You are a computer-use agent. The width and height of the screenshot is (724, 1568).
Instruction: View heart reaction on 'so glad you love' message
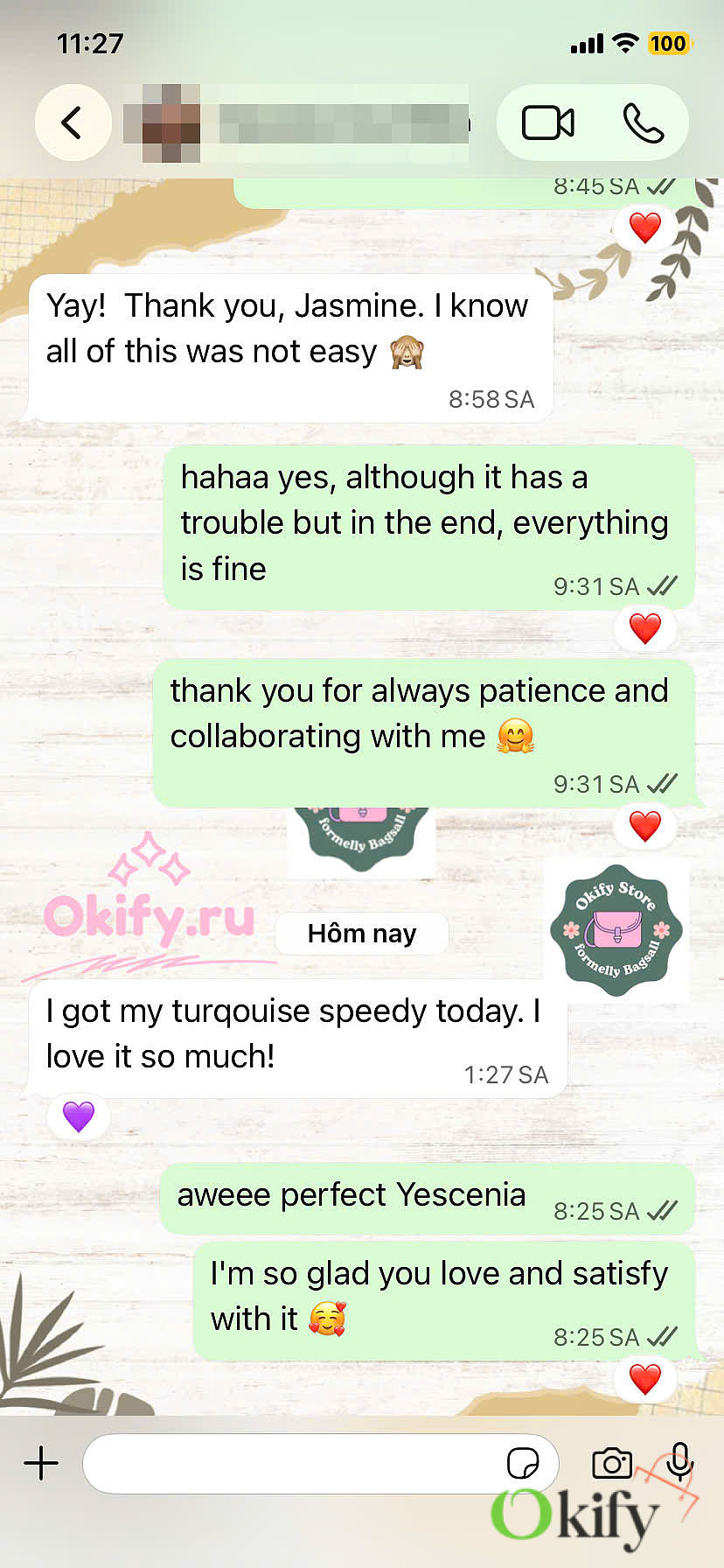645,1380
